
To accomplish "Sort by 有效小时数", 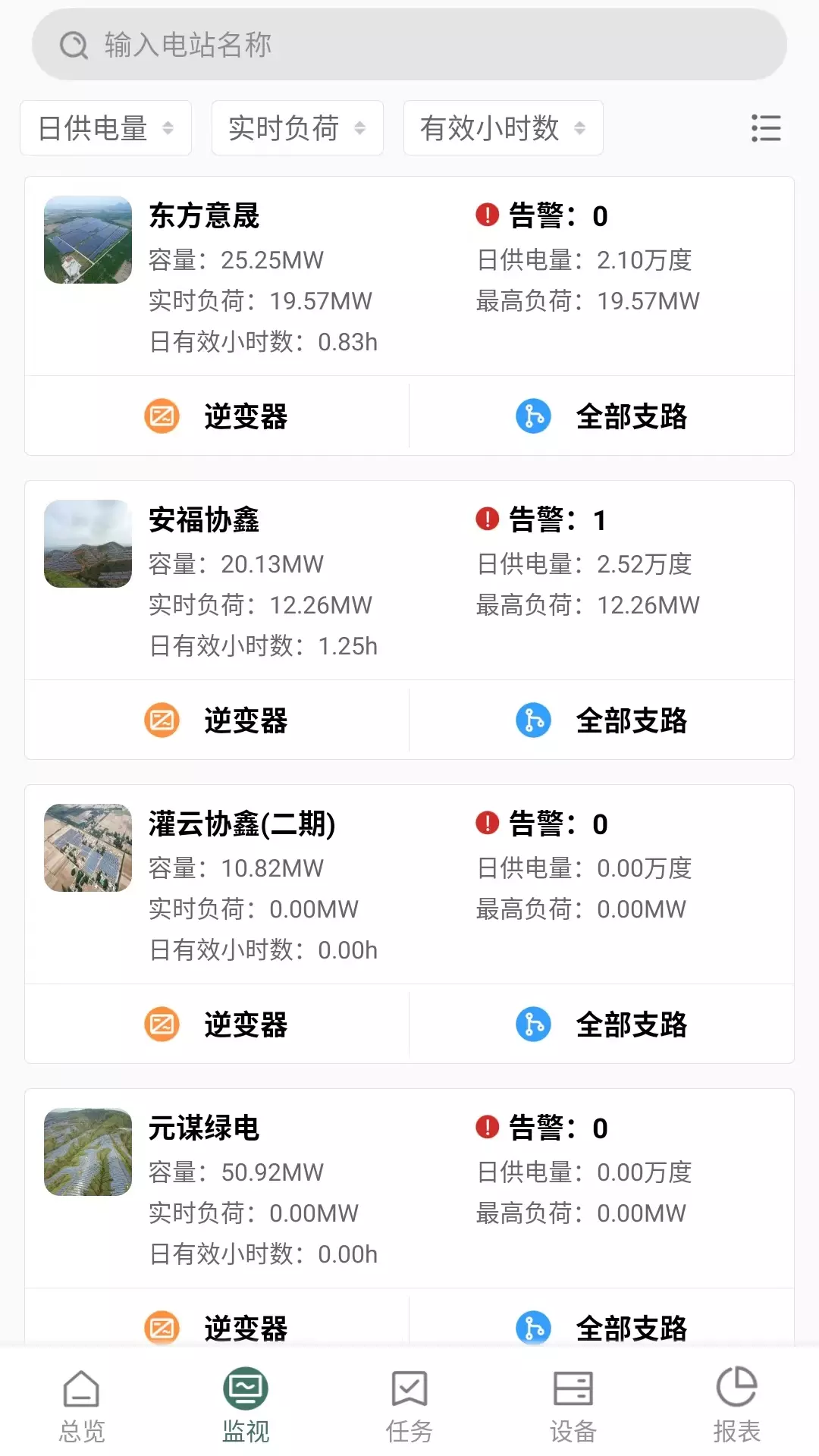I will (x=504, y=128).
